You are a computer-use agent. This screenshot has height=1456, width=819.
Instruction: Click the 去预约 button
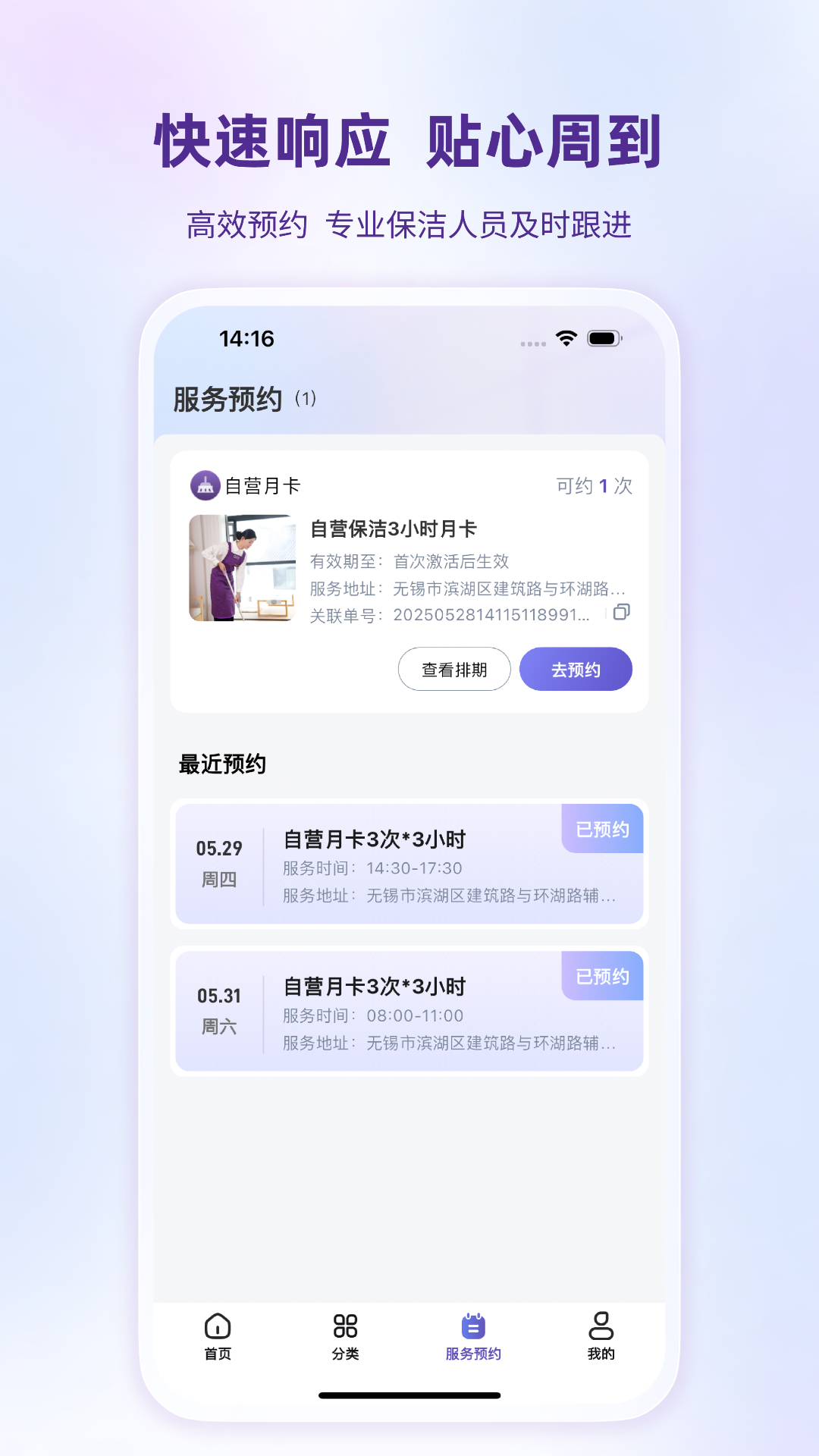[576, 669]
